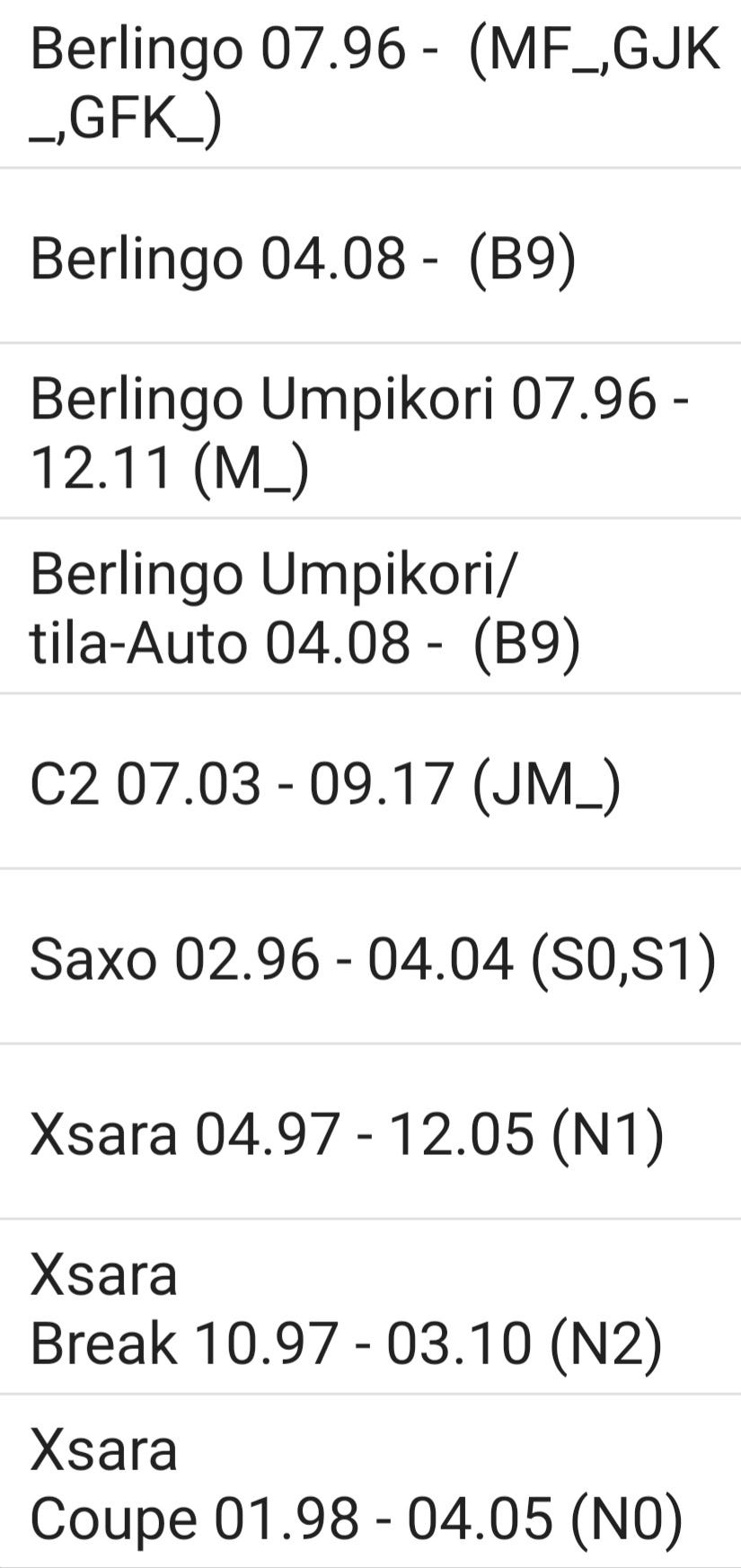Select Berlingo 07.96 (MF_,GJK_,GFK_) model
This screenshot has height=1568, width=741.
[x=370, y=84]
